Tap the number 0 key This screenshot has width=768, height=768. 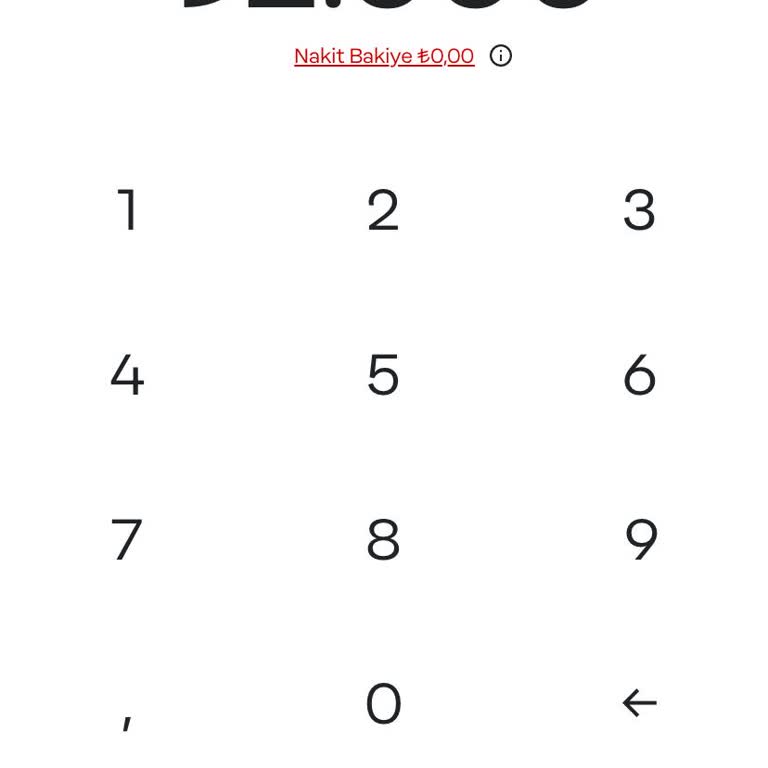pos(383,704)
